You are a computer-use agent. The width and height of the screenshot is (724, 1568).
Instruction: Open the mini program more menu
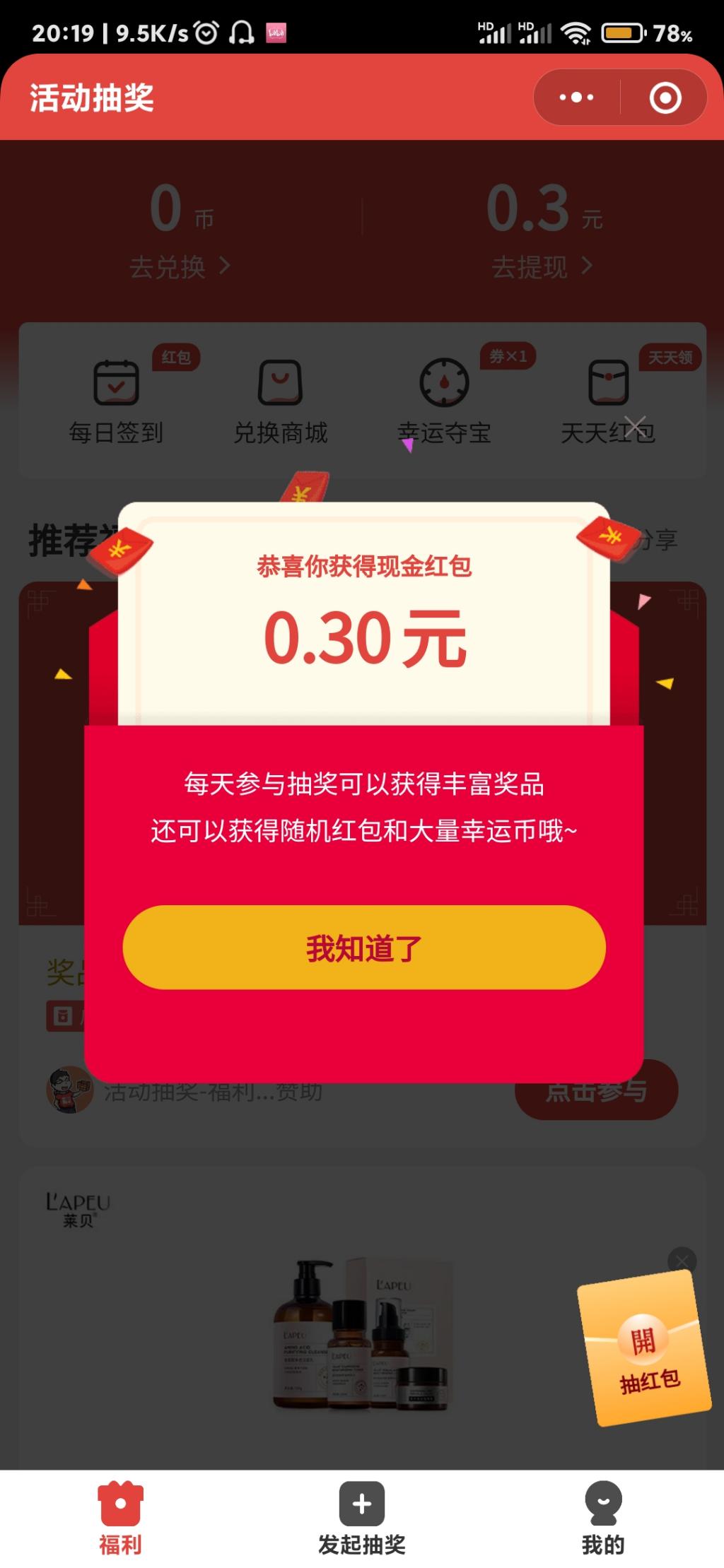pyautogui.click(x=577, y=98)
